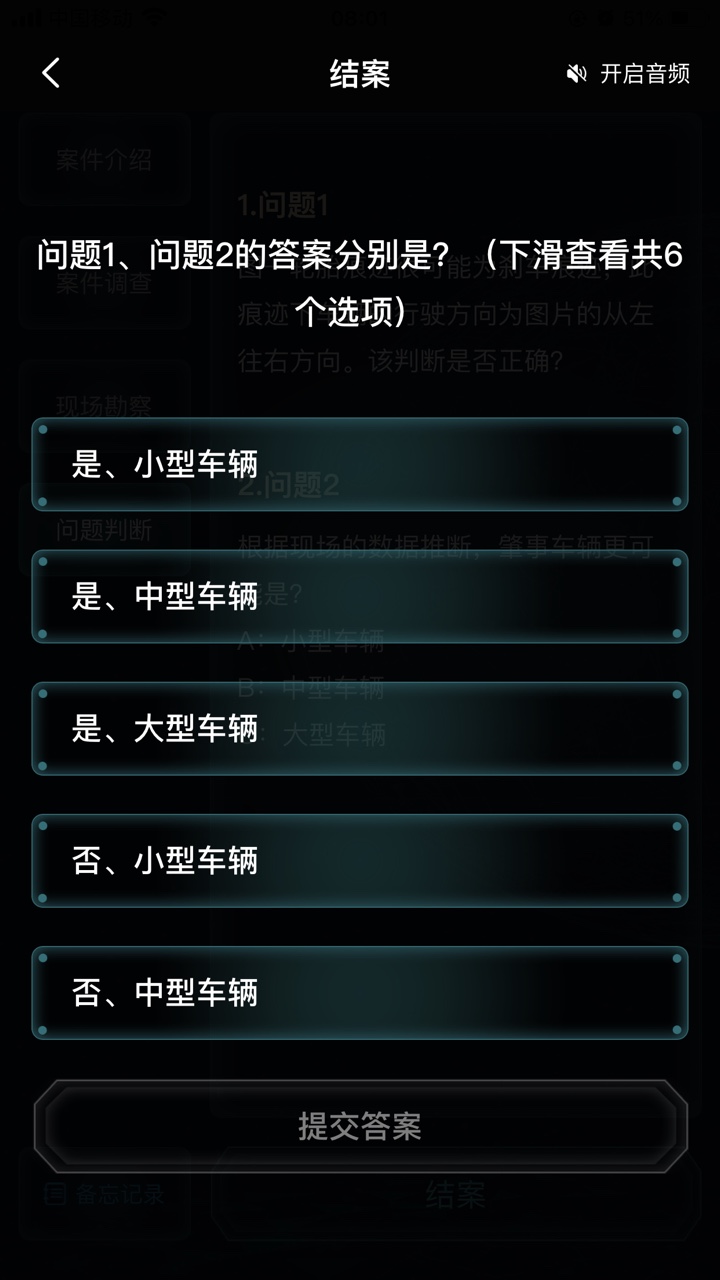Submit with the 提交答案 button
720x1280 pixels.
[x=360, y=1126]
